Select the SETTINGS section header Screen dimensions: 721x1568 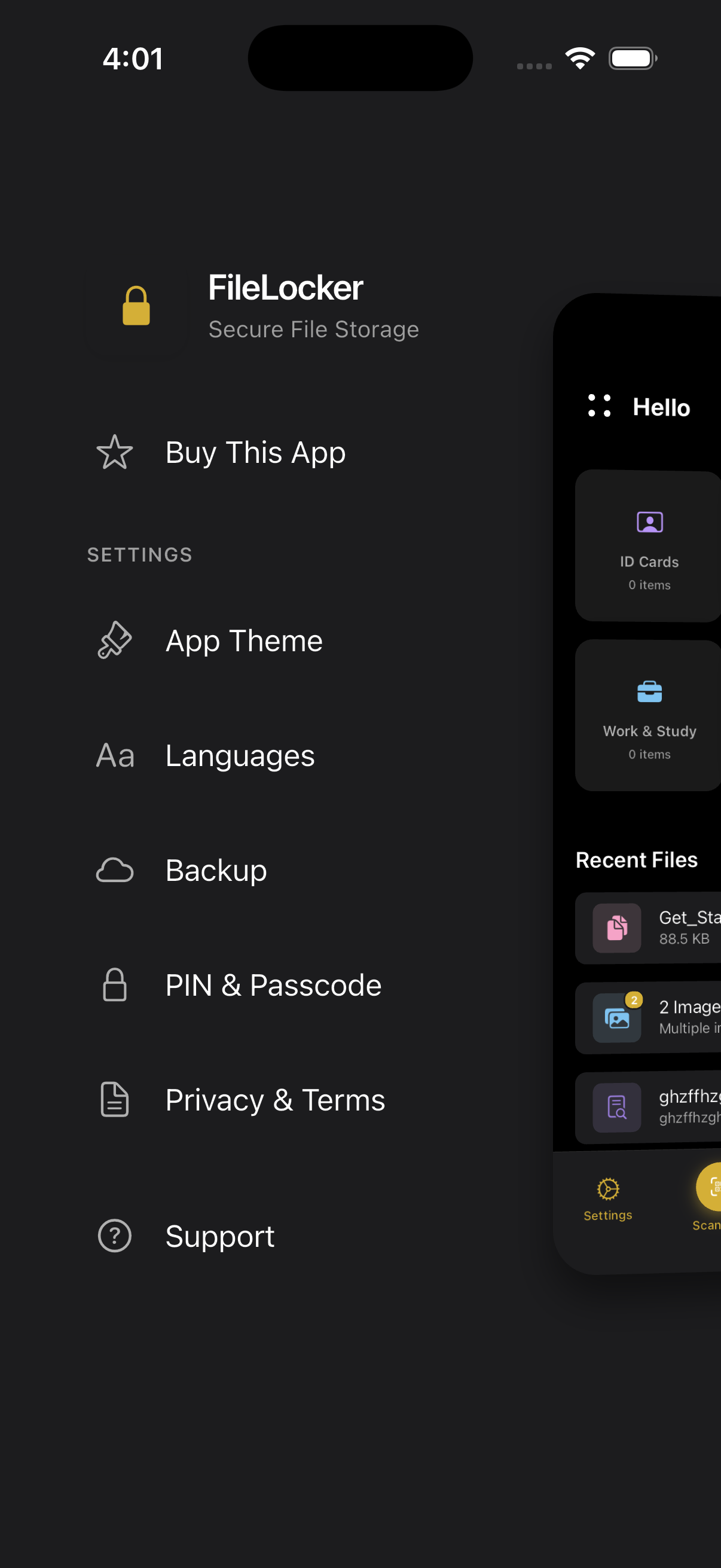tap(139, 554)
